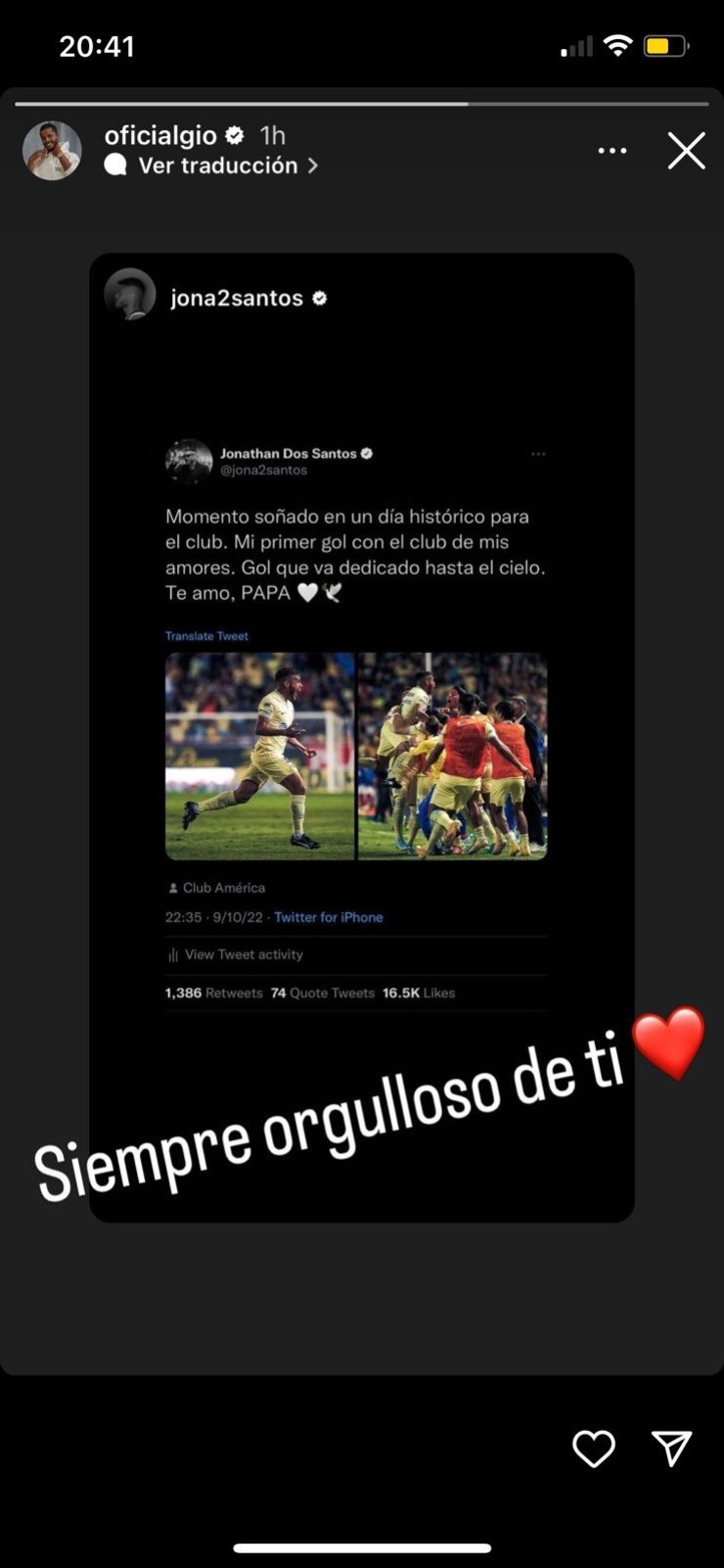The image size is (724, 1568).
Task: Open the Twitter for iPhone link
Action: tap(329, 917)
